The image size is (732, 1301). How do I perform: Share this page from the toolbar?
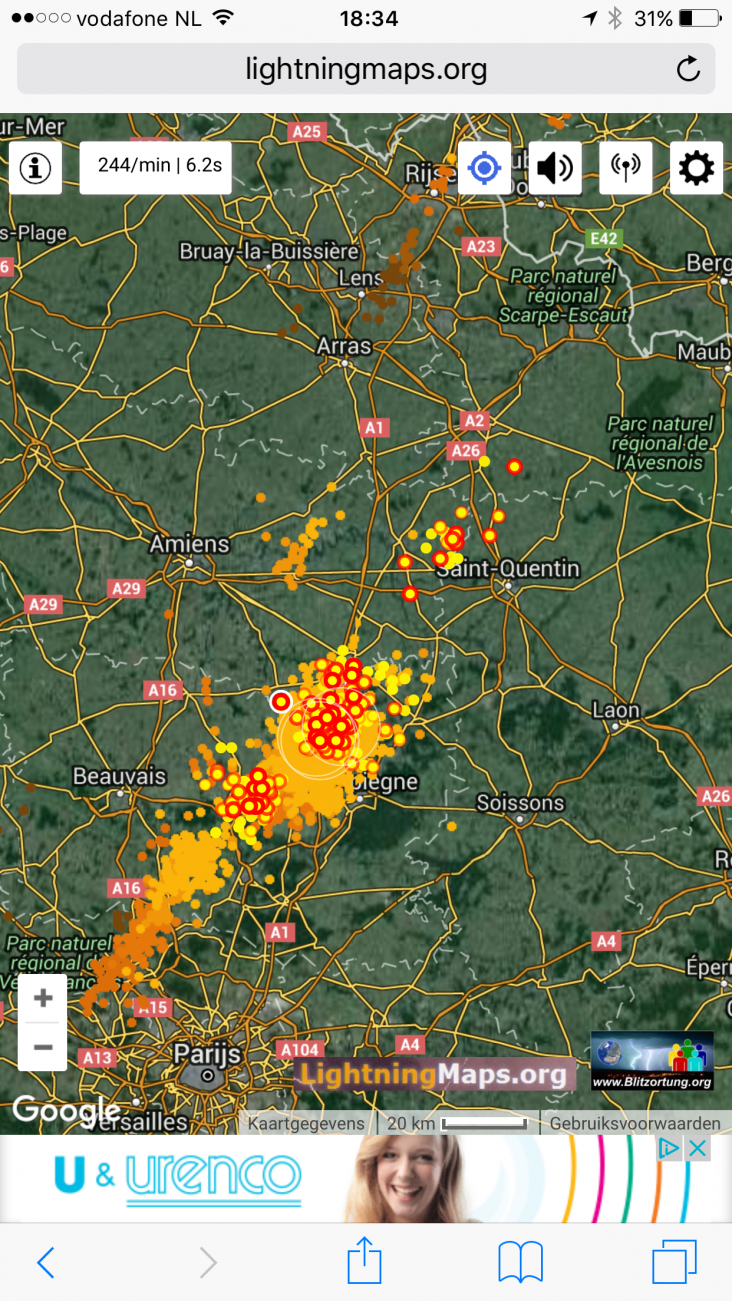(364, 1261)
